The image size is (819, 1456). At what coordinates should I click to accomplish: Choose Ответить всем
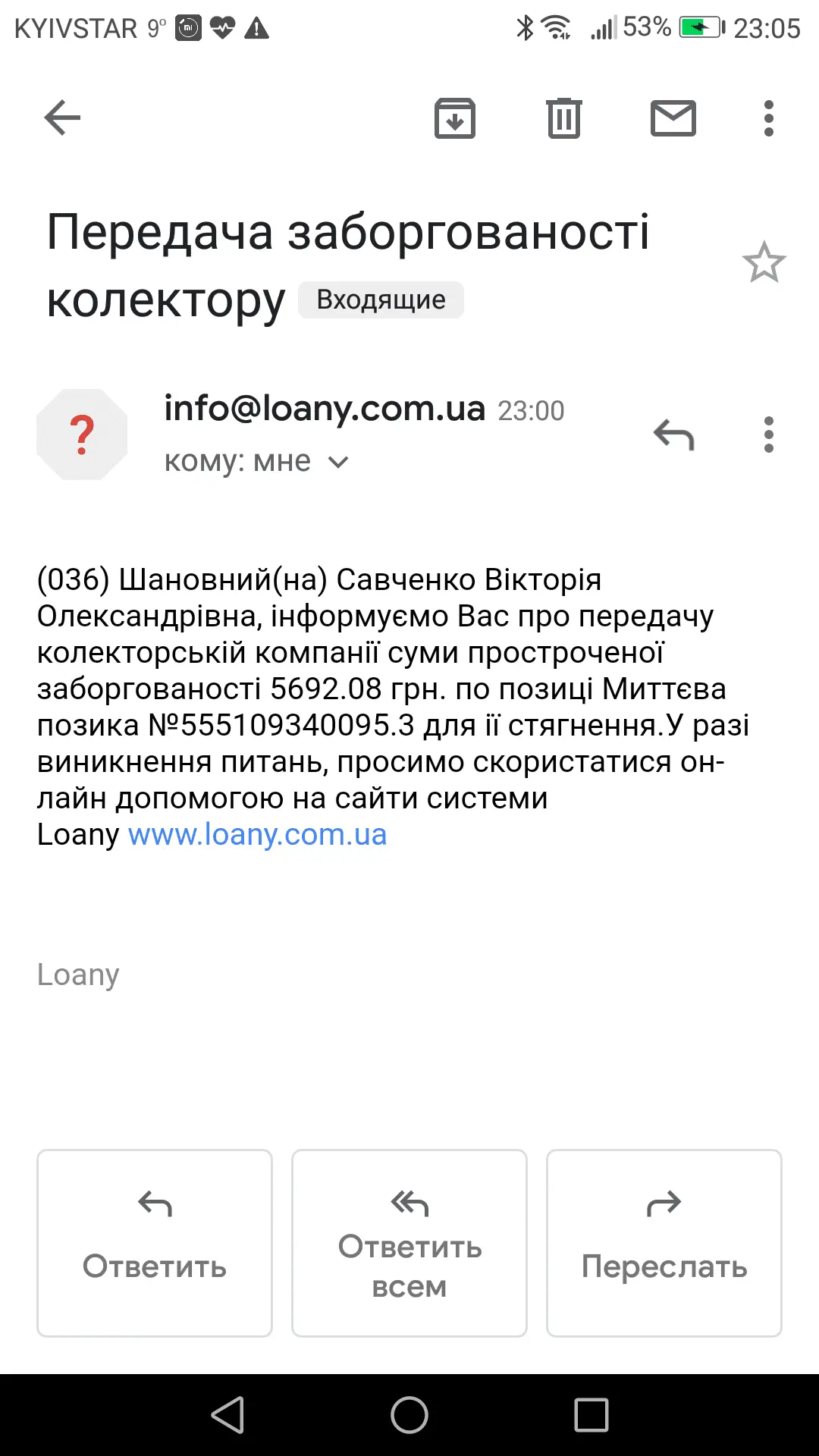409,1243
